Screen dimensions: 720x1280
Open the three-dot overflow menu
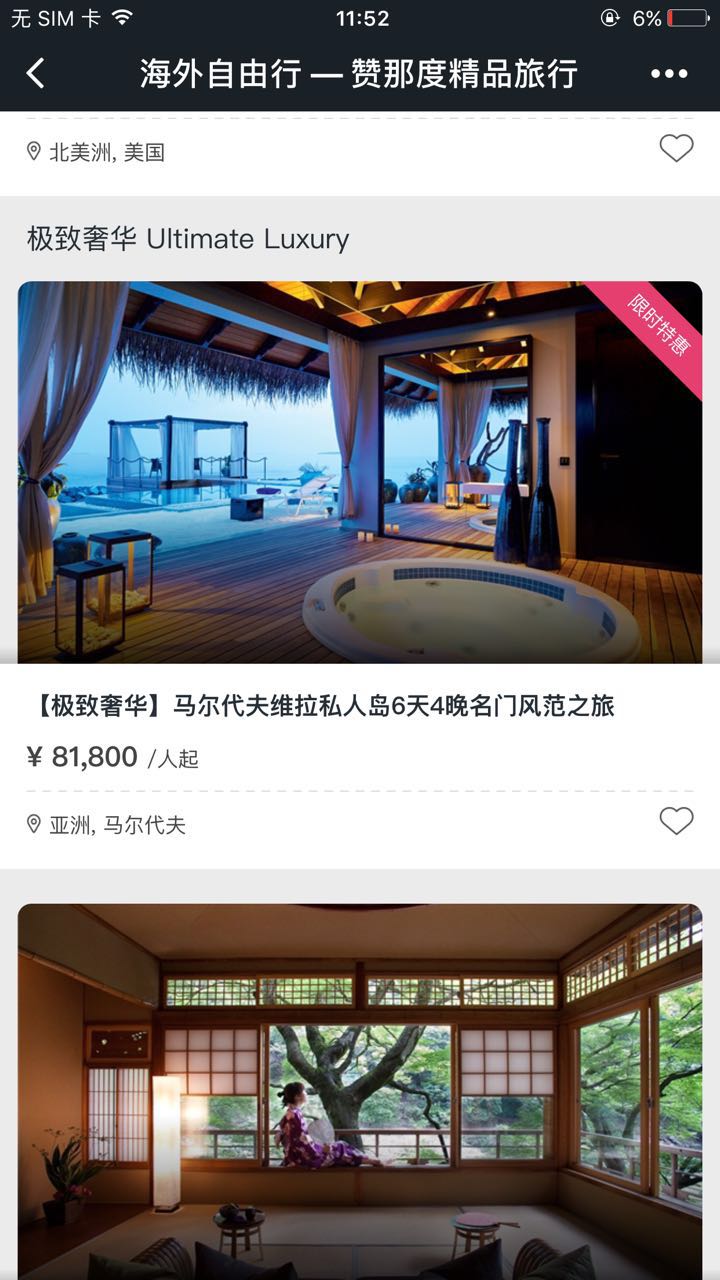669,73
